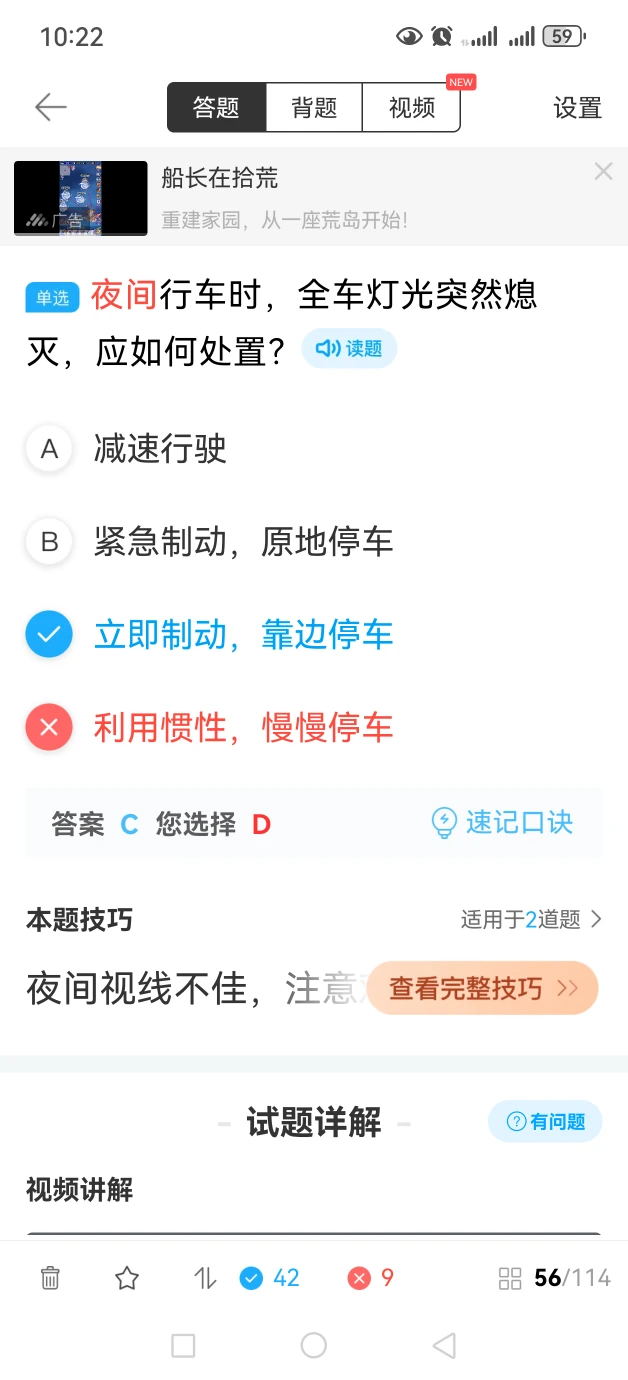The image size is (628, 1380).
Task: Select option A 减速行驶
Action: [160, 449]
